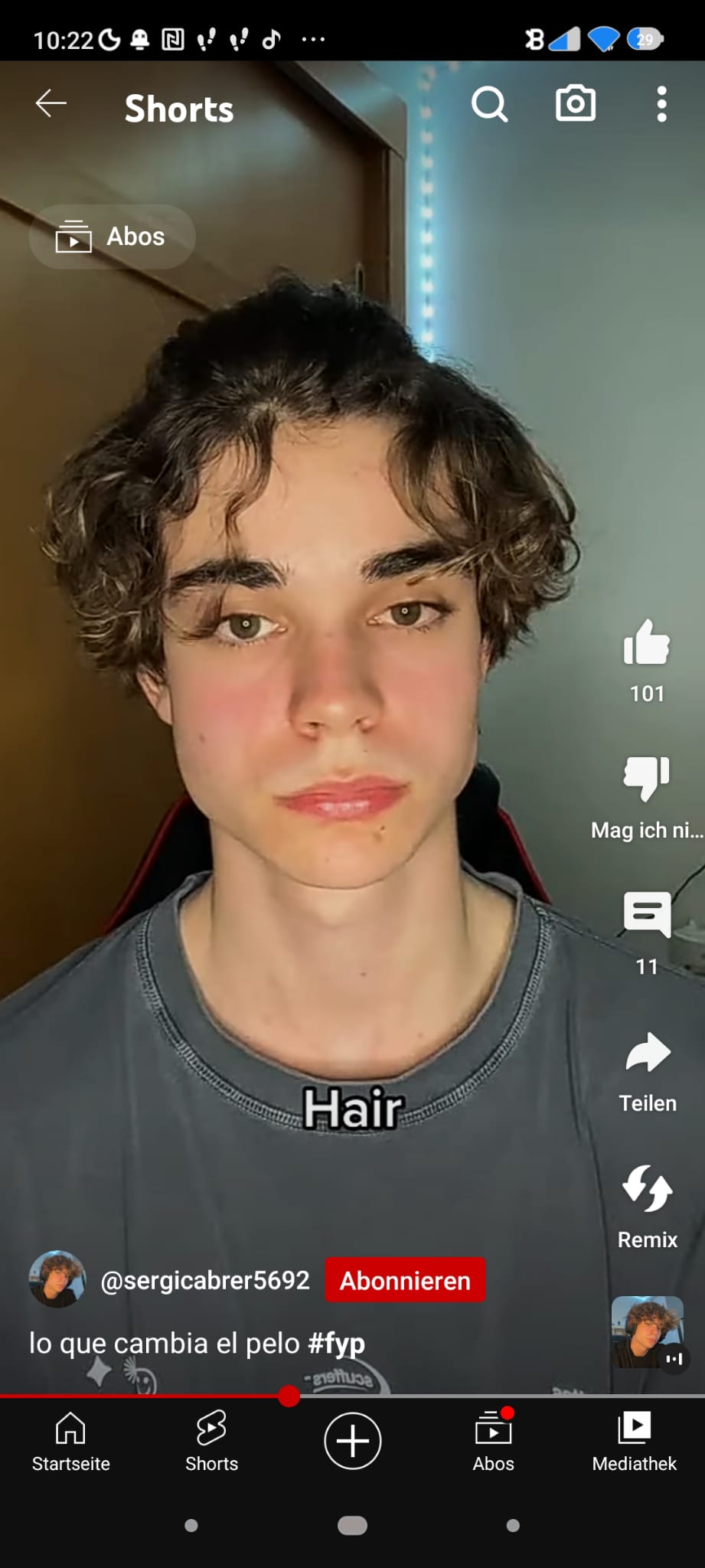Switch to the Shorts tab
Image resolution: width=705 pixels, height=1568 pixels.
click(x=211, y=1442)
